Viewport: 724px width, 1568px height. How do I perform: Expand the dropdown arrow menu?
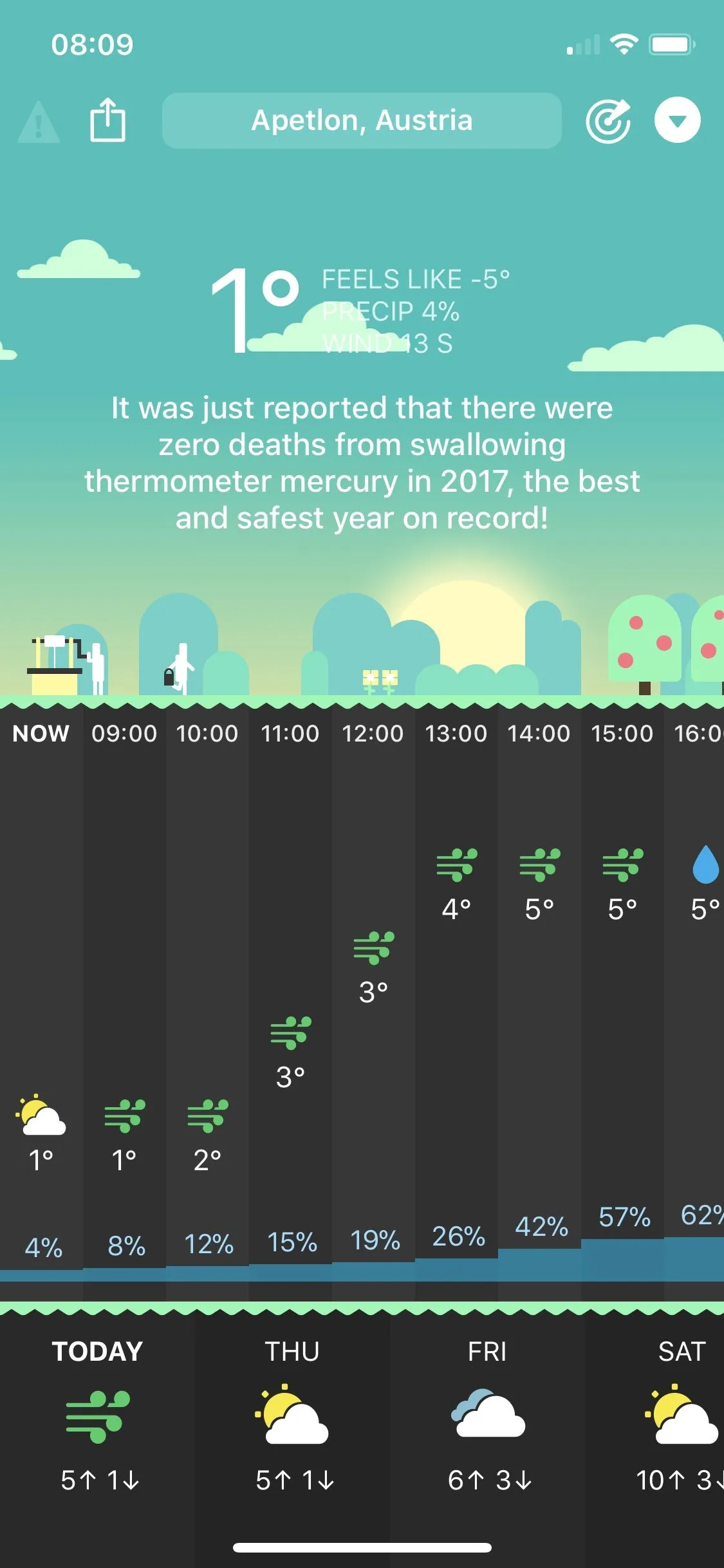pyautogui.click(x=677, y=120)
